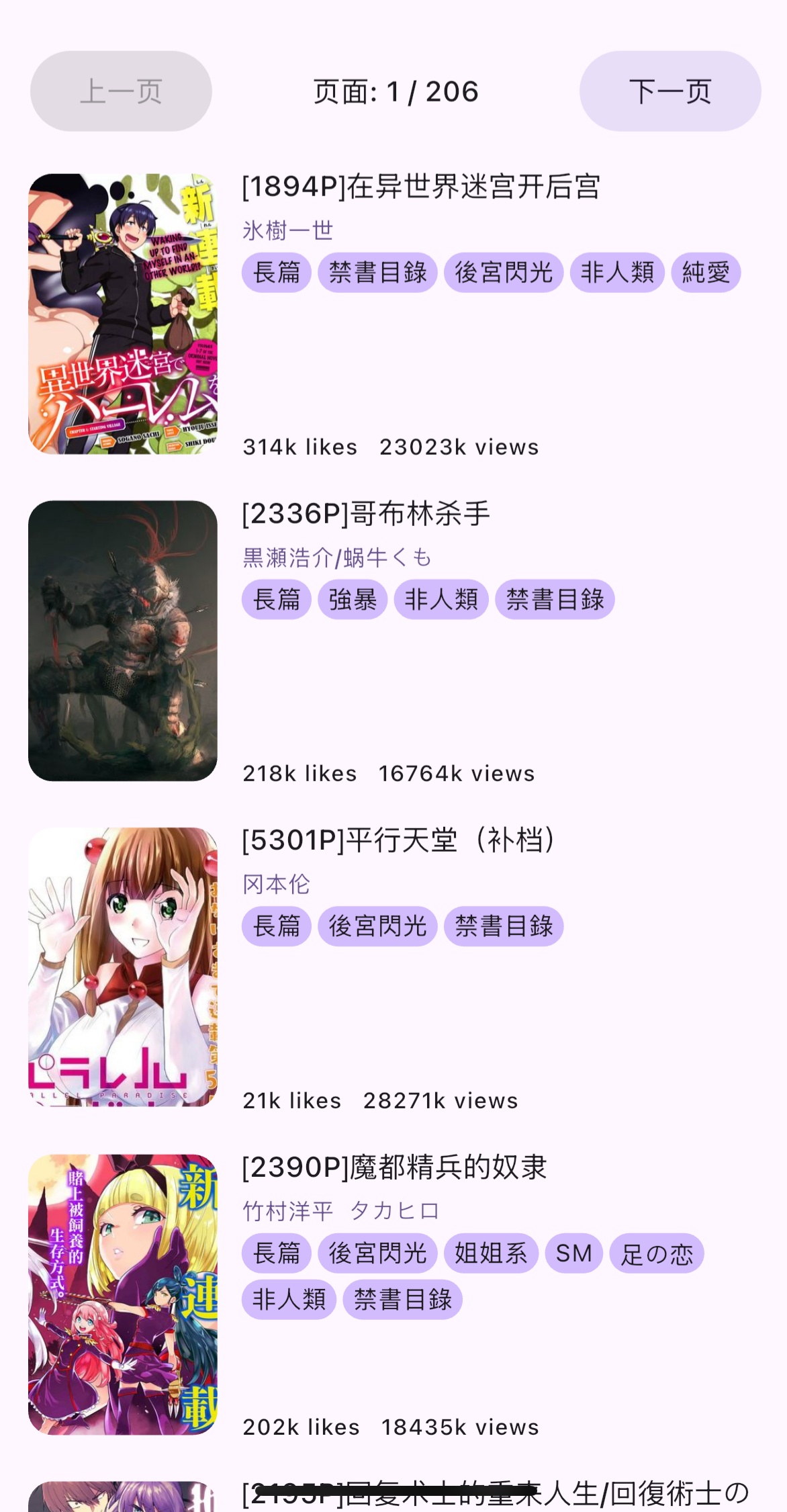This screenshot has width=787, height=1512.
Task: Tap the 上一页 previous page button
Action: click(121, 91)
